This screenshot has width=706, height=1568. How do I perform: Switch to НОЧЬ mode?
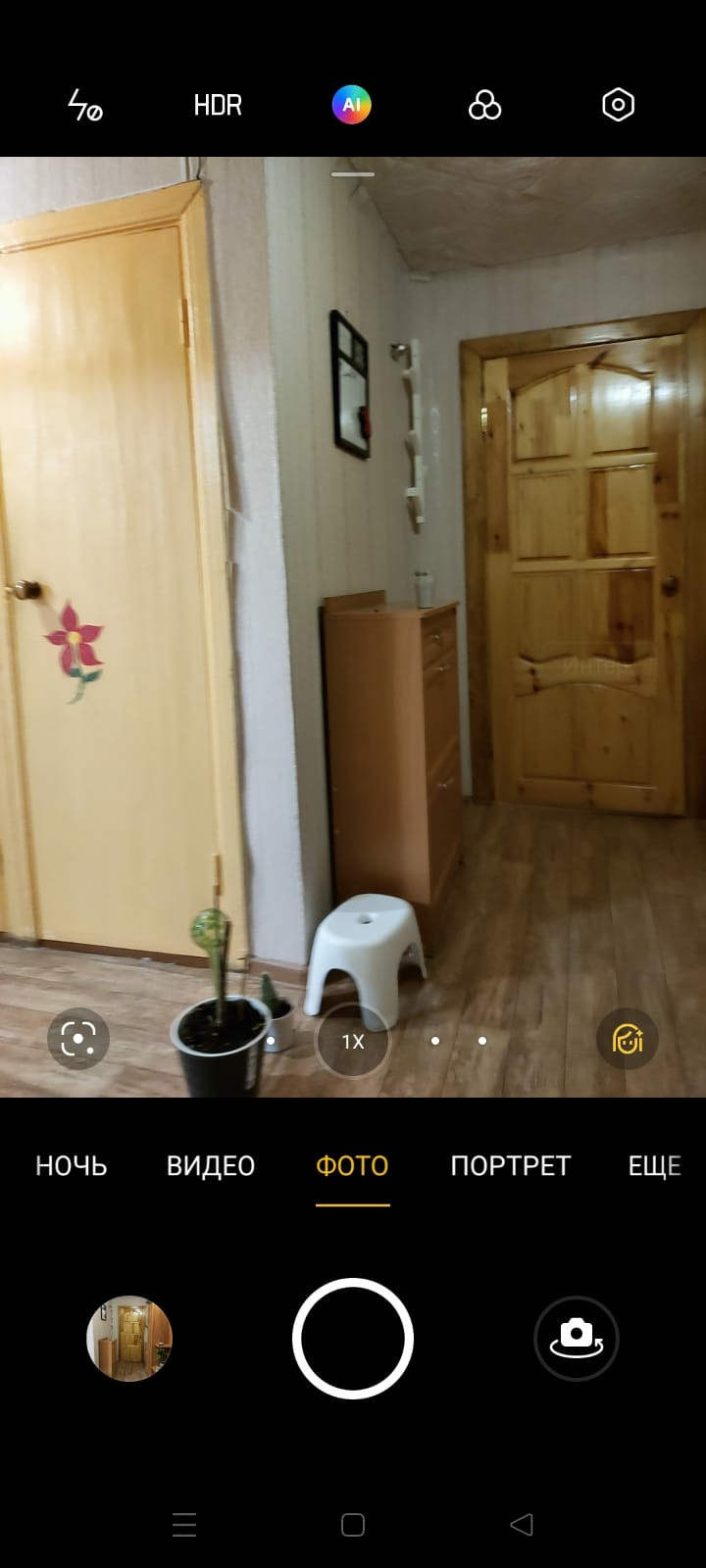[72, 1165]
